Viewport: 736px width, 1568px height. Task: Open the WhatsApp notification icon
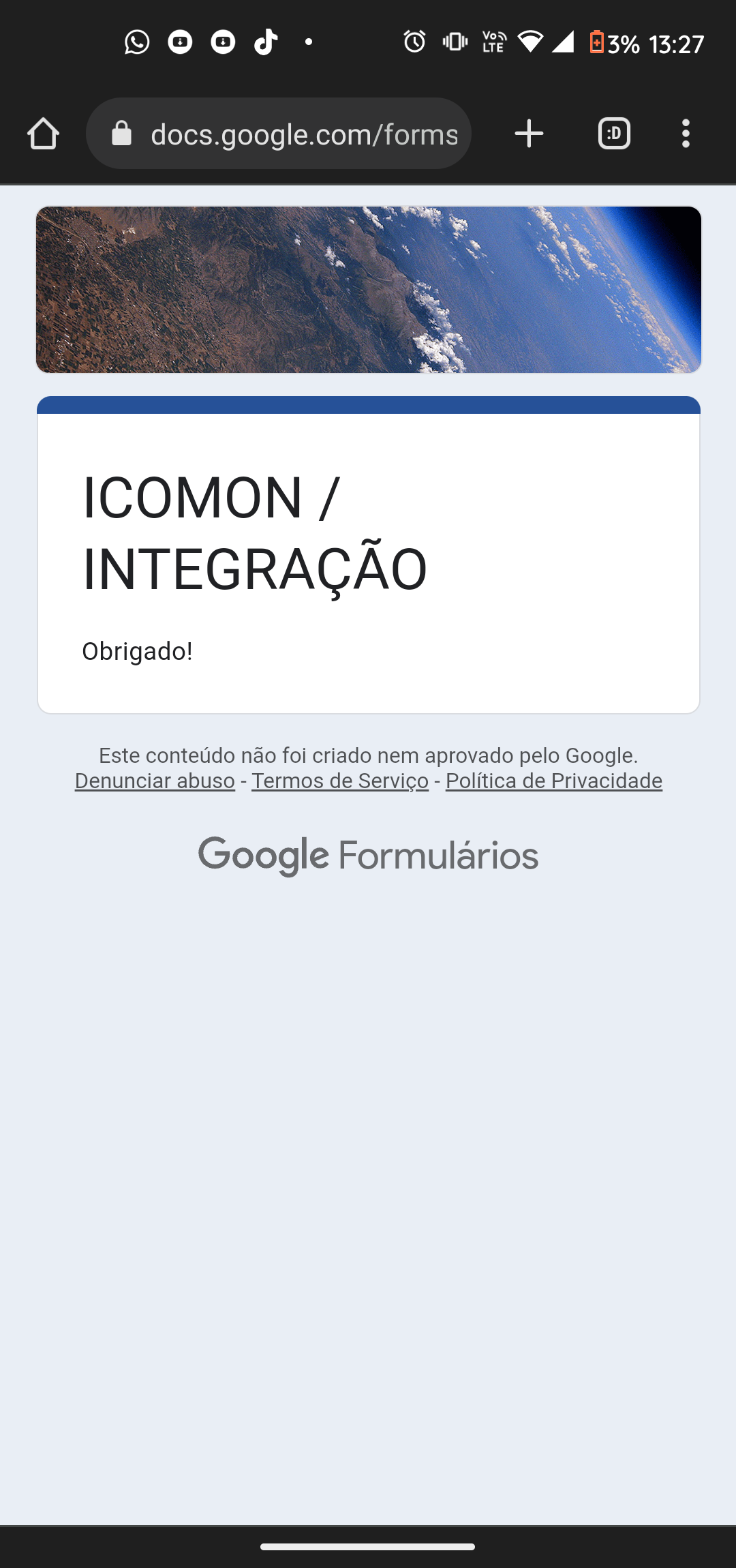pyautogui.click(x=136, y=43)
